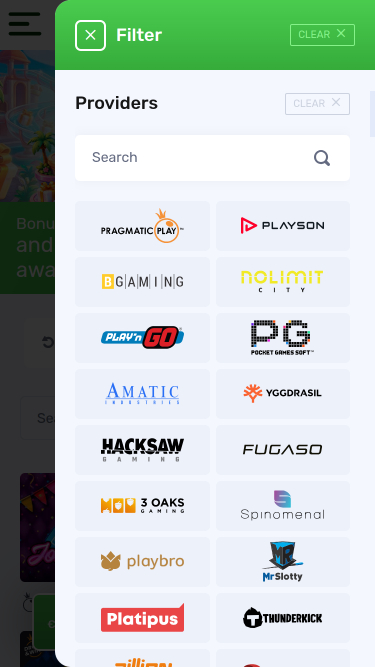The height and width of the screenshot is (667, 375).
Task: Pick 3 Oaks Gaming
Action: pyautogui.click(x=142, y=506)
